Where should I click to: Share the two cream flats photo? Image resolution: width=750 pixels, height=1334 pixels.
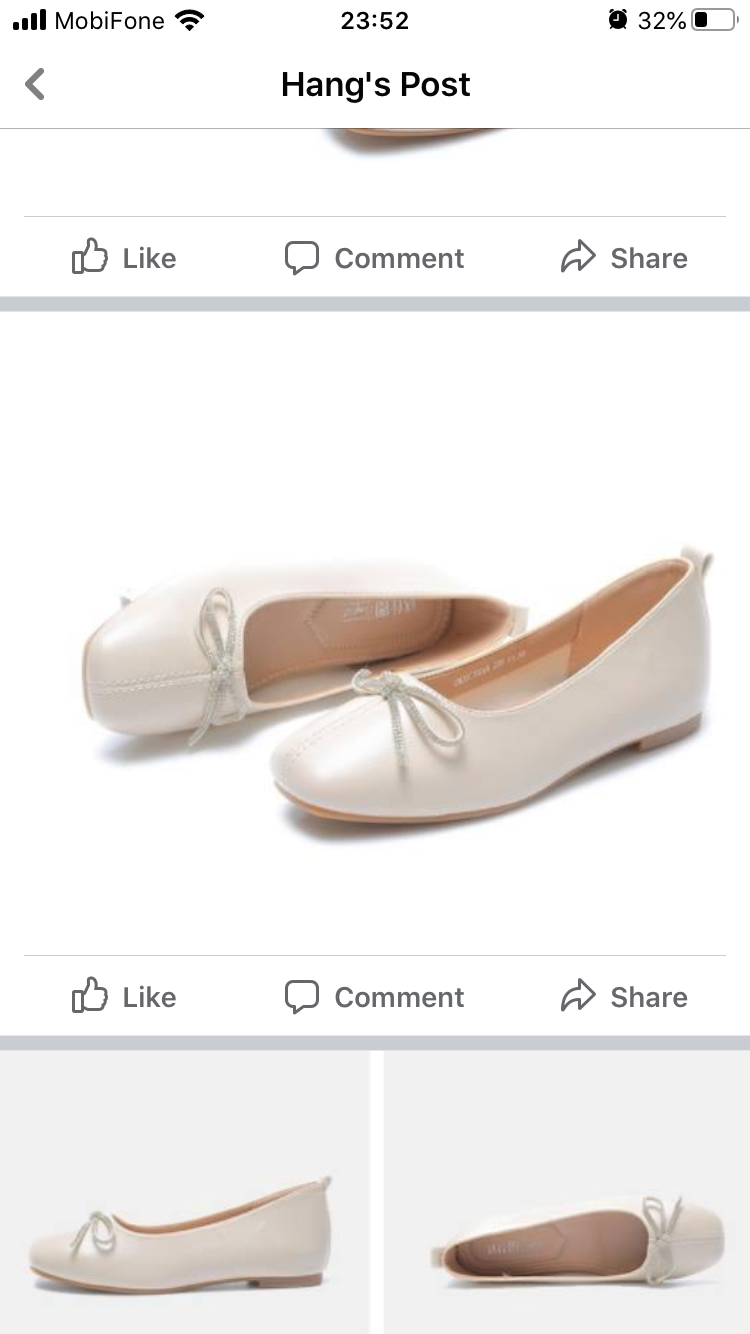[x=624, y=997]
